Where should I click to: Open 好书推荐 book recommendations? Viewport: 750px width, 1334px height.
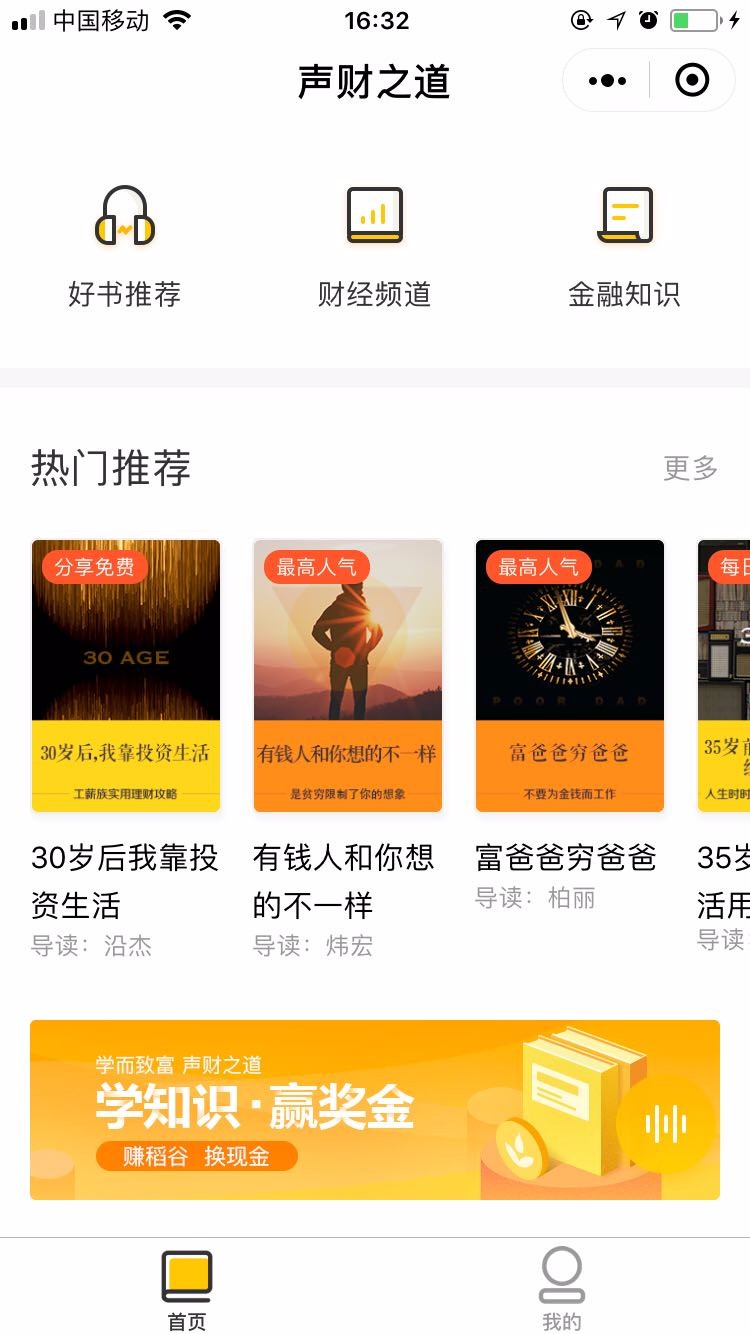(x=125, y=246)
